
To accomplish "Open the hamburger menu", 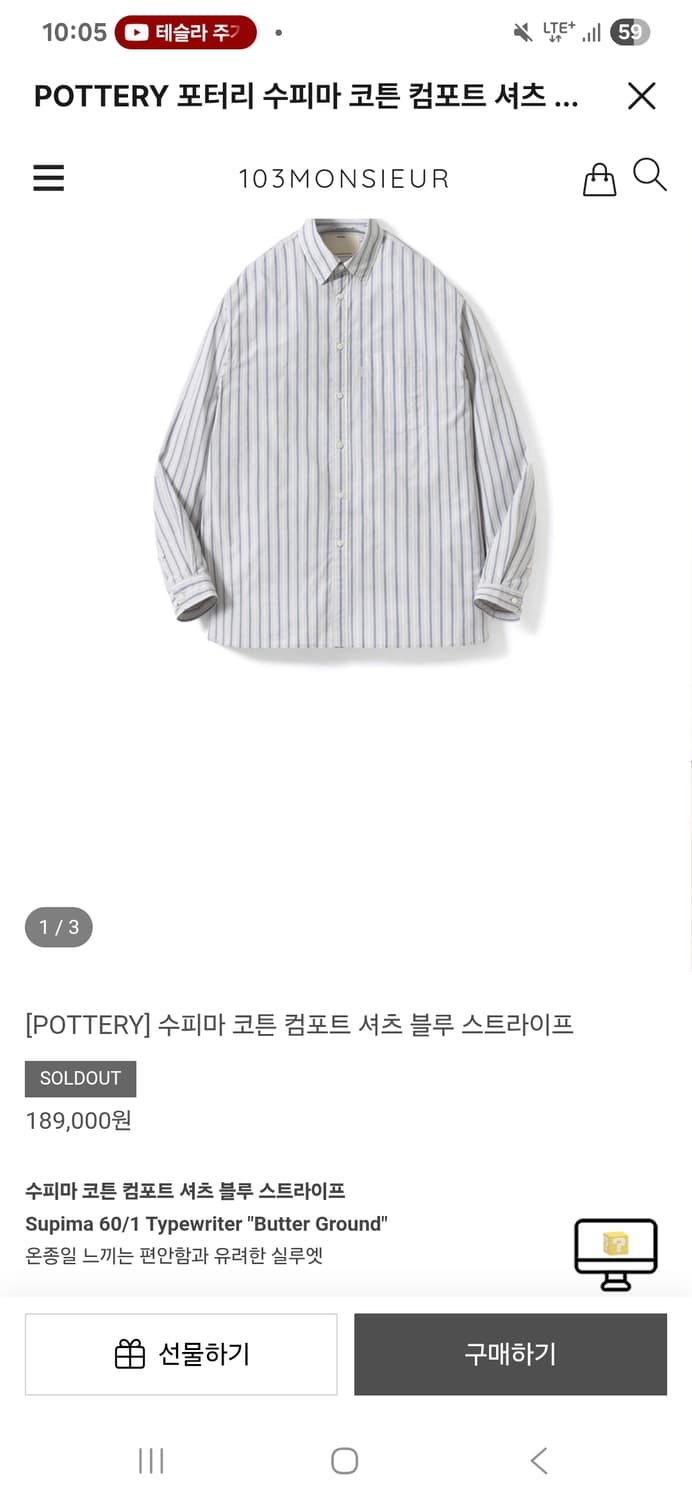I will coord(48,178).
